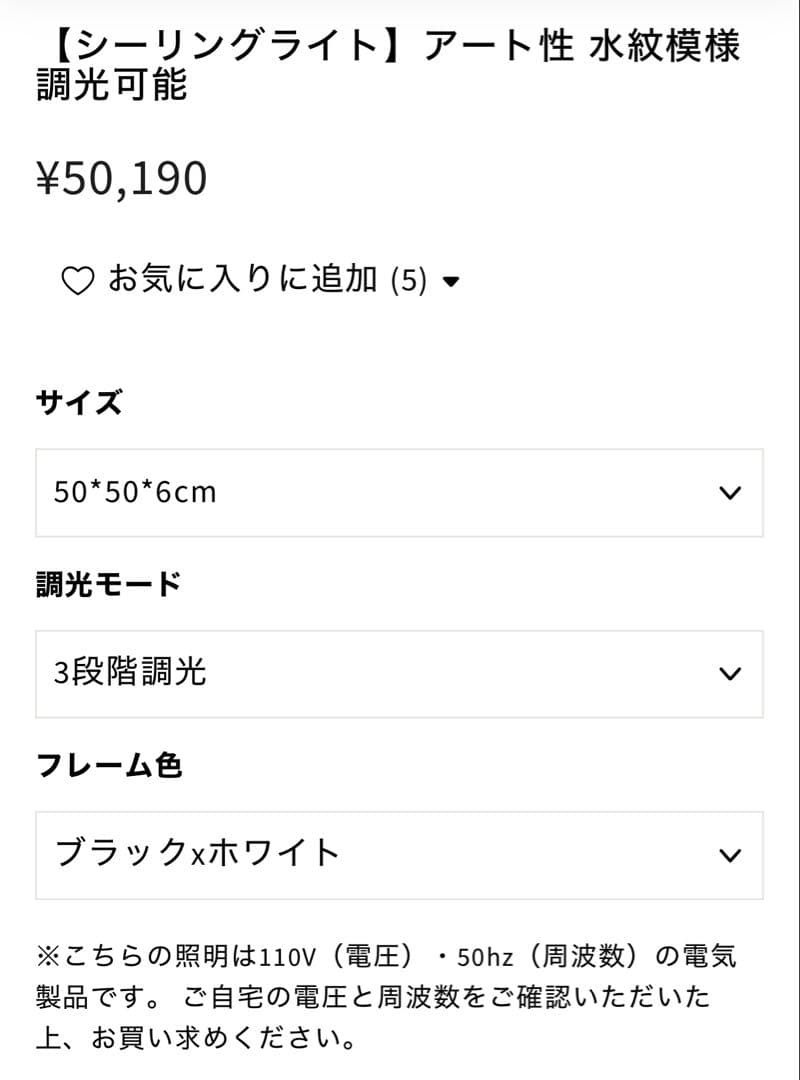
Task: Click the heart icon to favorite this item
Action: pos(77,279)
